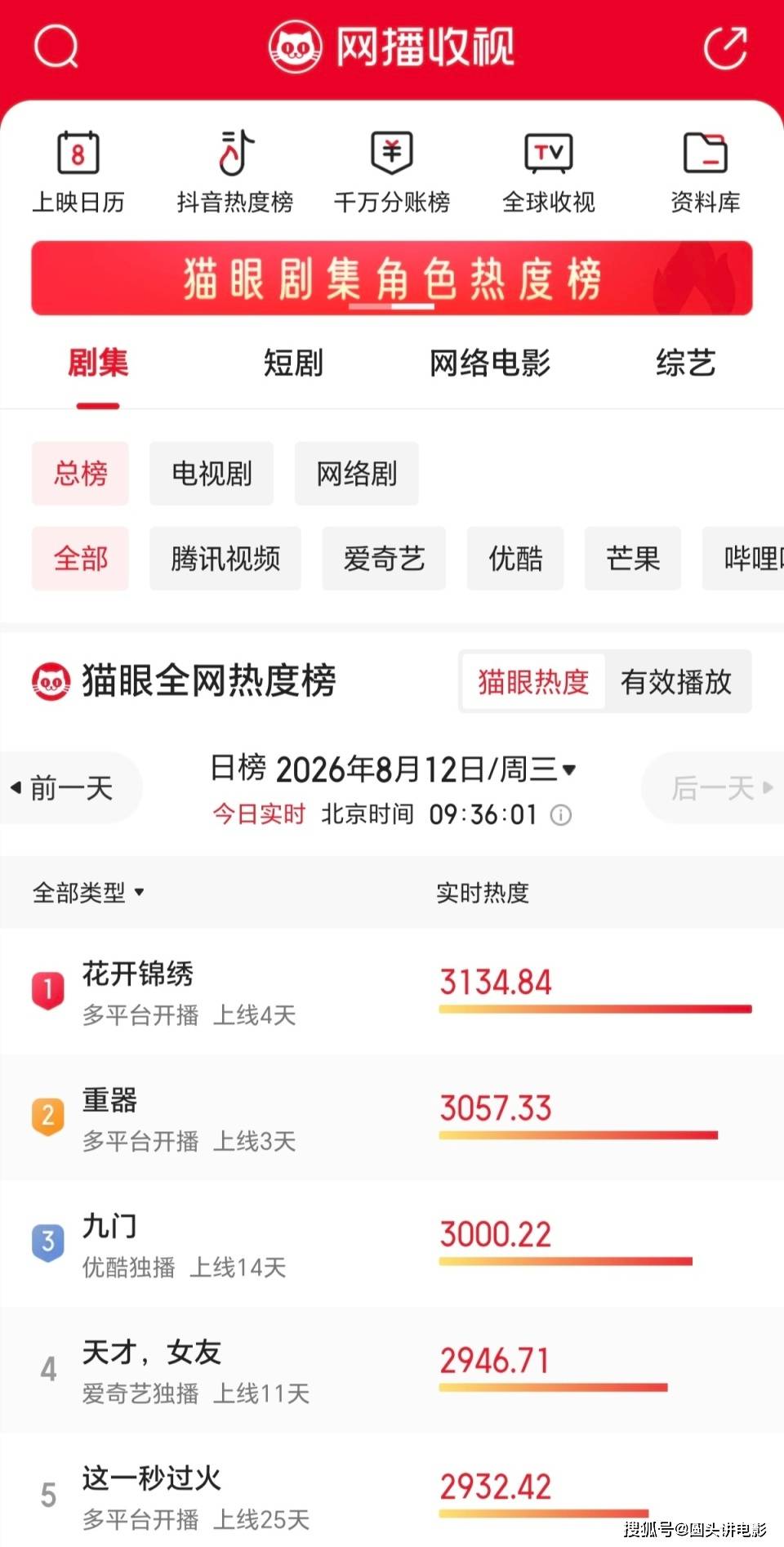
Task: Expand the 全部类型 dropdown
Action: tap(88, 892)
